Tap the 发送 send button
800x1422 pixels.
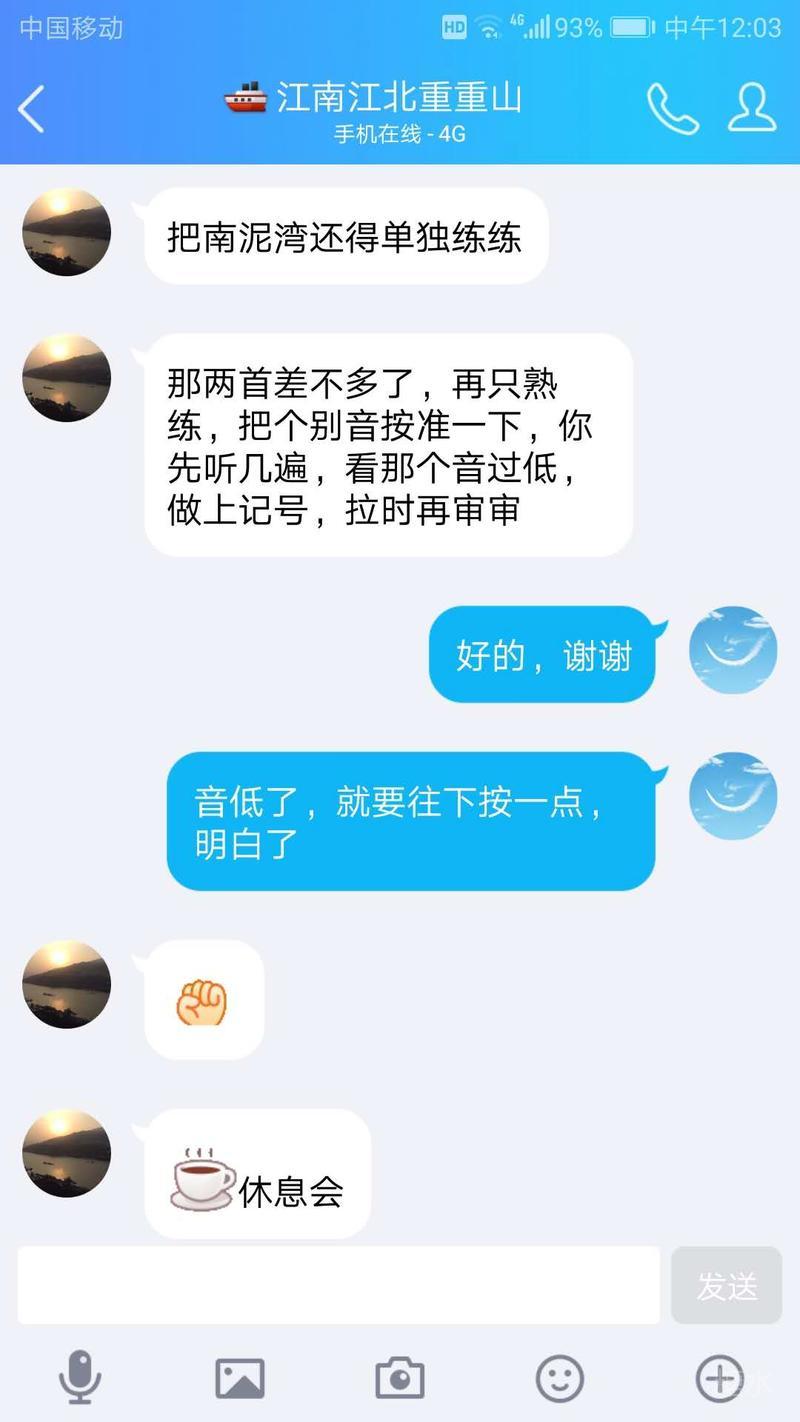(x=726, y=1285)
